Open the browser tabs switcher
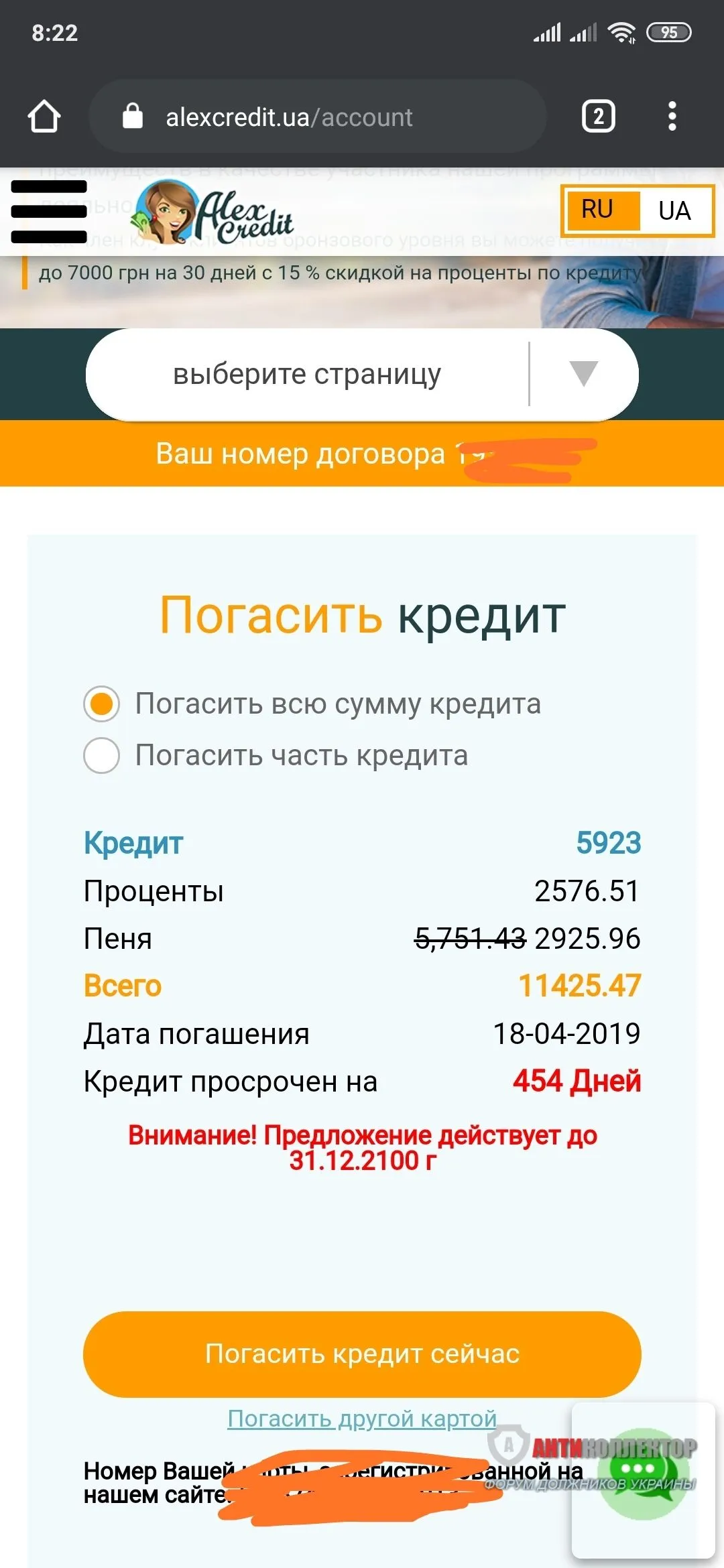 (598, 117)
